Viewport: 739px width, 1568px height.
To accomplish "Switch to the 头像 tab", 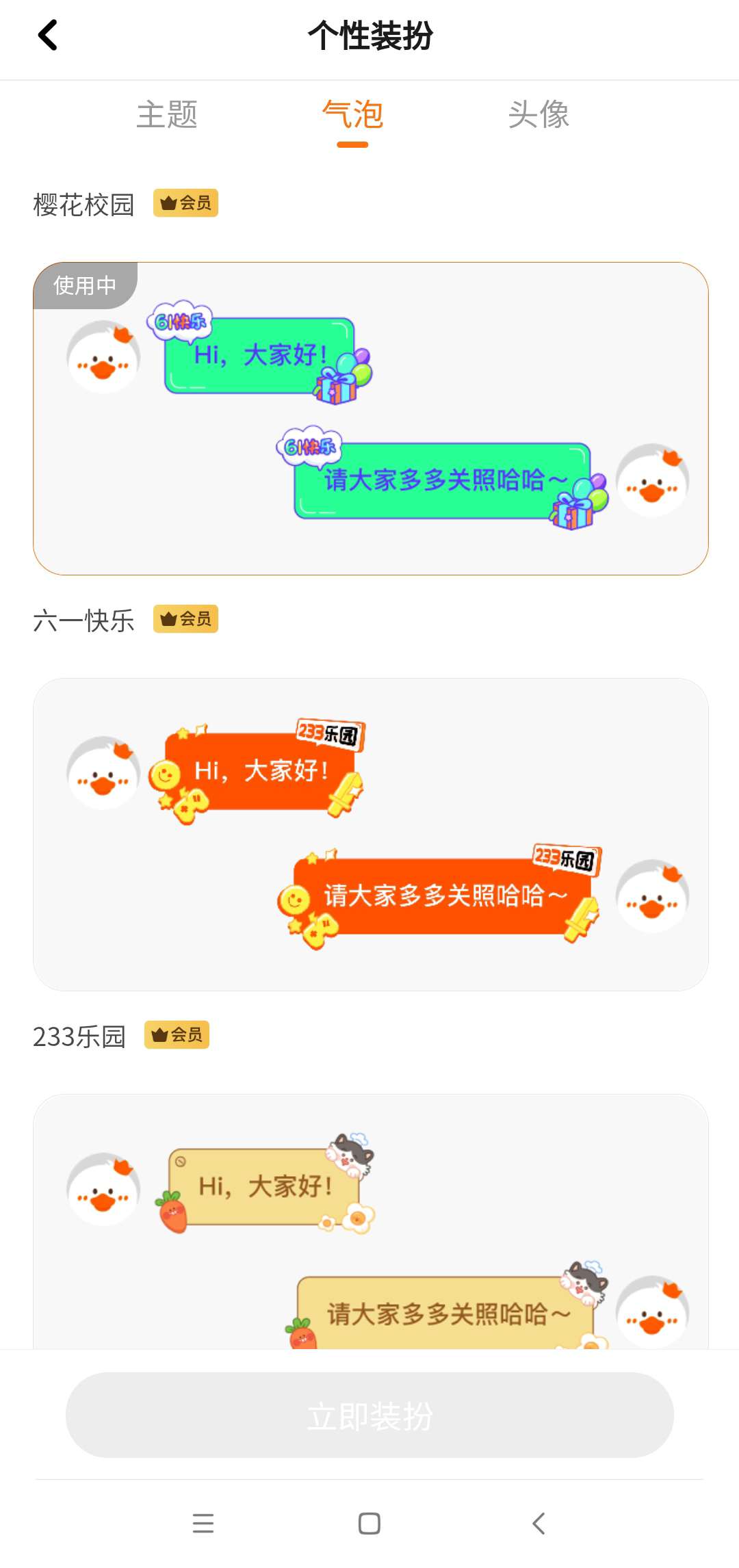I will [x=539, y=114].
